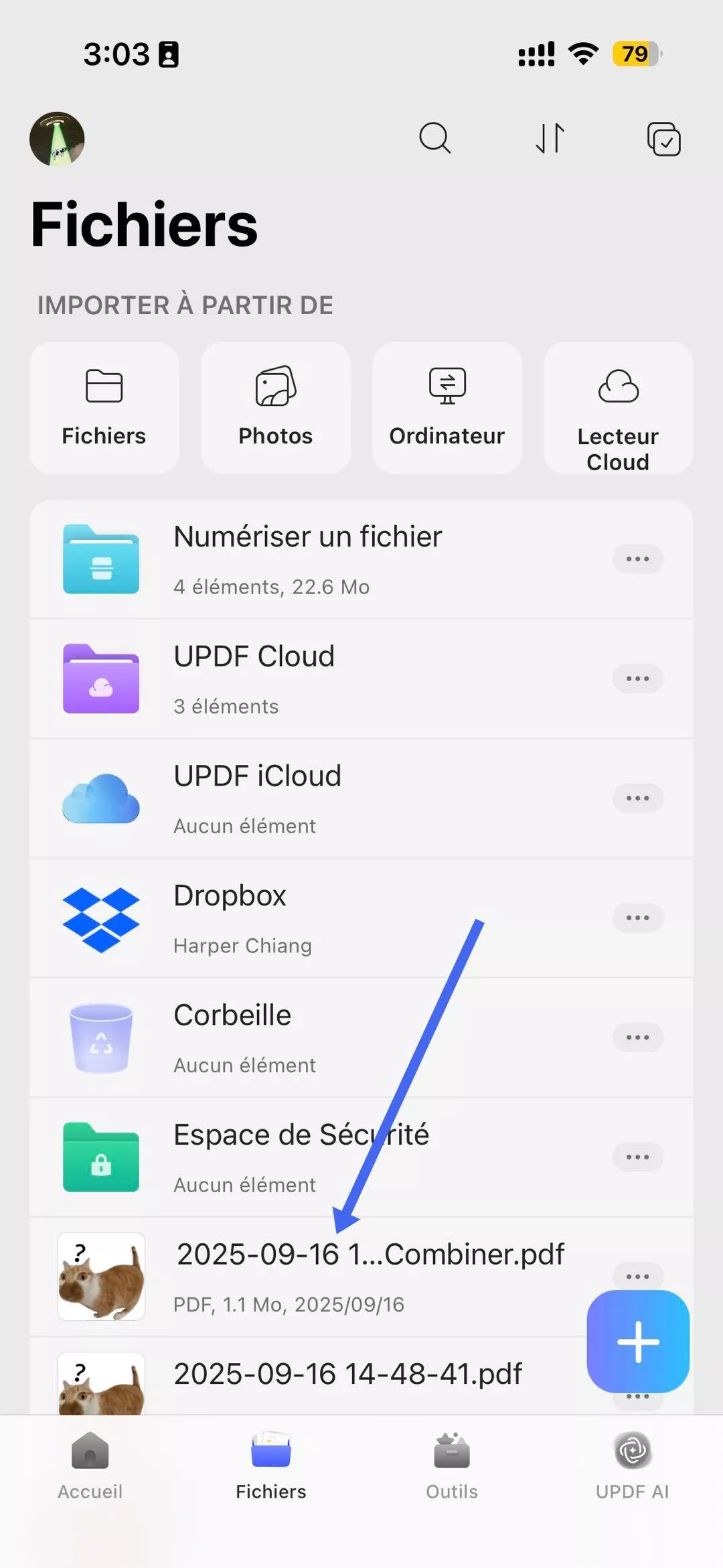Screen dimensions: 723x1568
Task: Open more options for UPDF Cloud
Action: click(637, 679)
